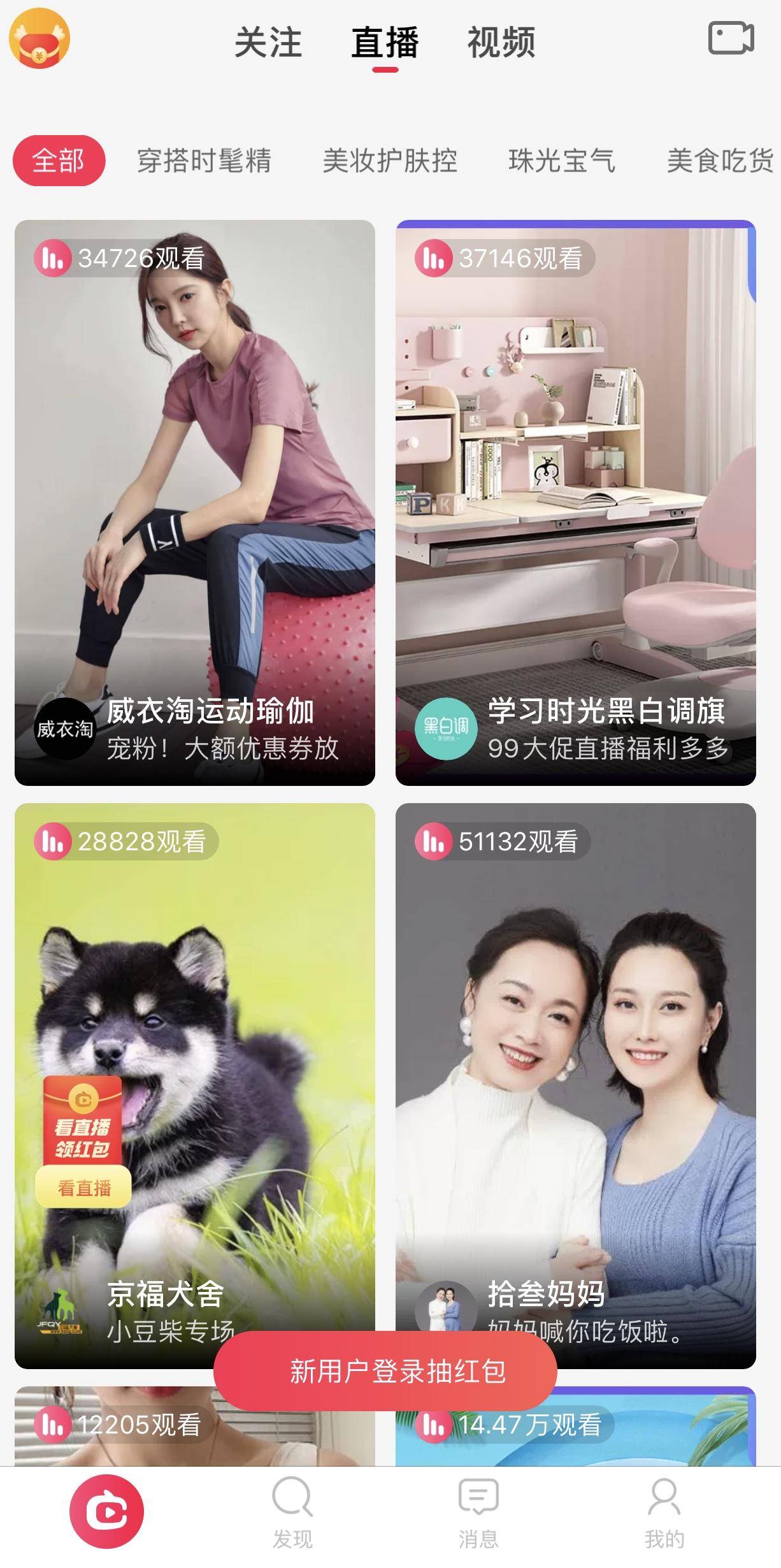Tap the 看直播 red packet button
The width and height of the screenshot is (781, 1568).
point(84,1187)
